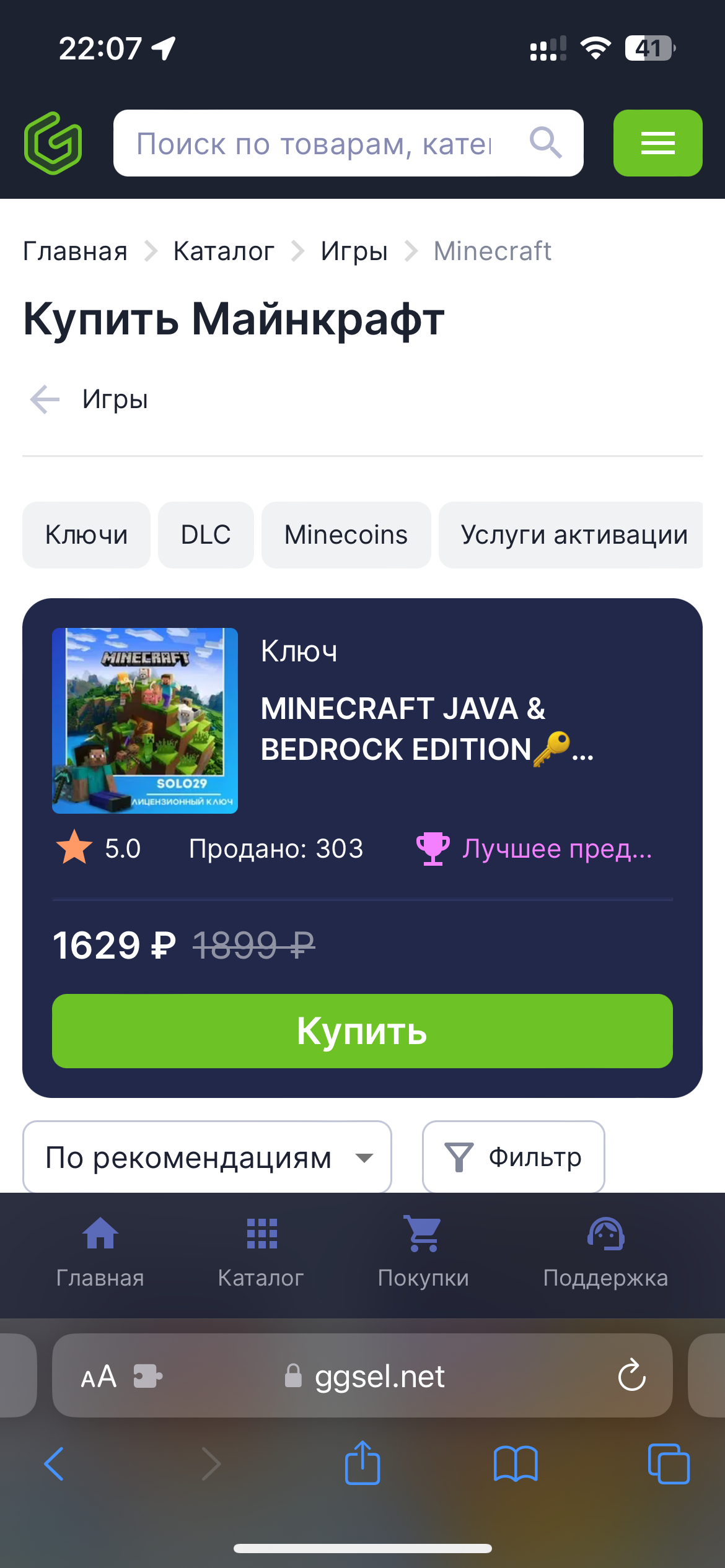The width and height of the screenshot is (725, 1568).
Task: Open the Поддержка tab
Action: coord(605,1251)
